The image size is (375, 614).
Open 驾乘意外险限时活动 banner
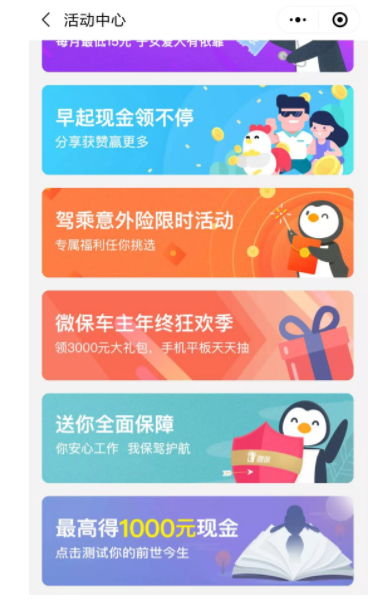point(198,233)
